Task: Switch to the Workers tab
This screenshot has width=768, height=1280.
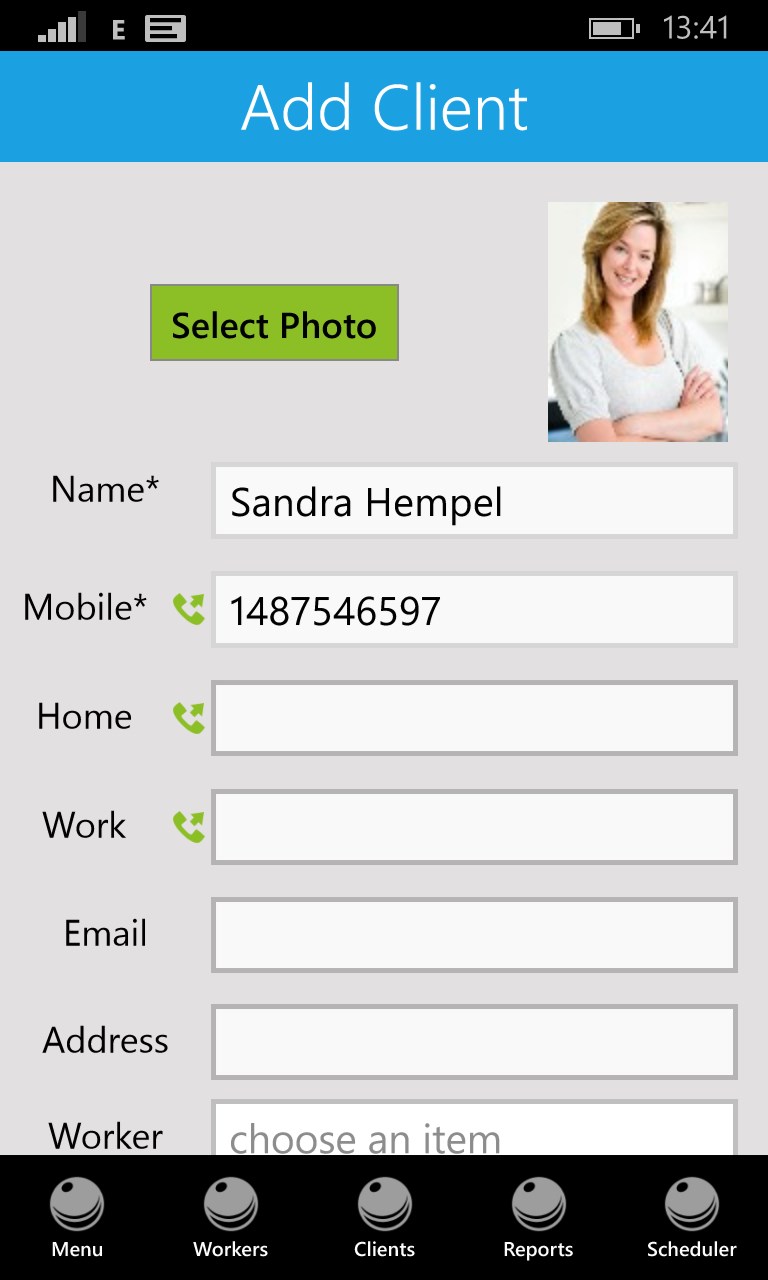Action: click(x=231, y=1217)
